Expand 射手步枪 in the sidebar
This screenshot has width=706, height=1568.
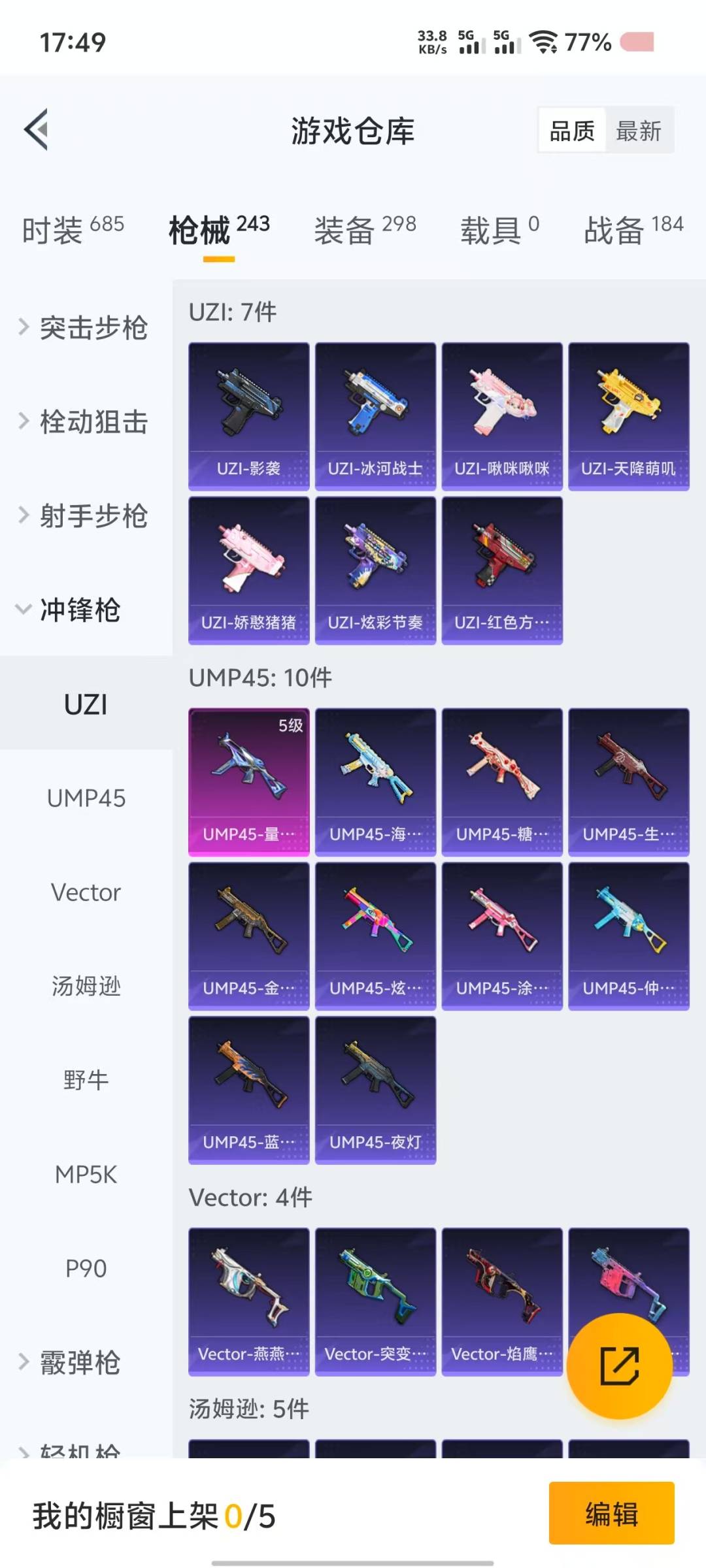tap(84, 515)
